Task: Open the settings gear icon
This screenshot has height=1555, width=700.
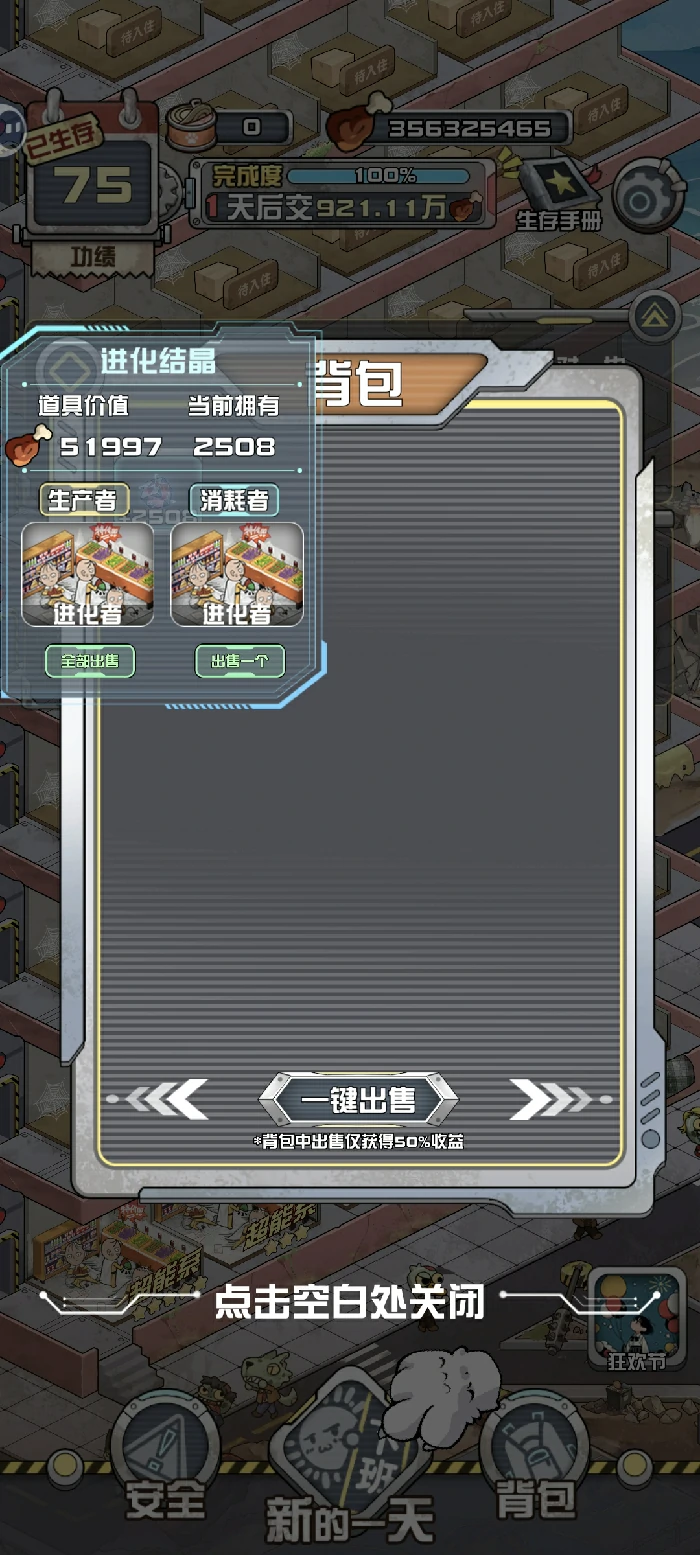Action: [647, 193]
